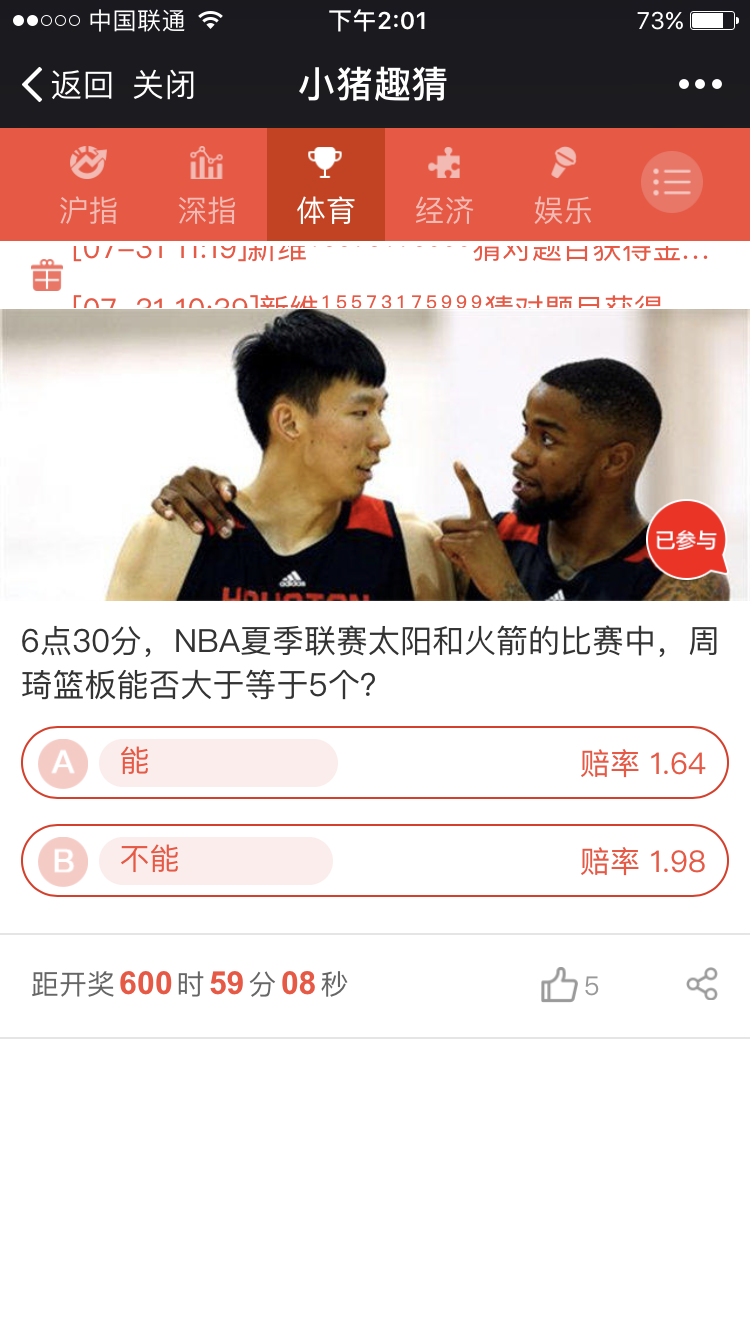Image resolution: width=750 pixels, height=1334 pixels.
Task: Switch to the 娱乐 tab
Action: pos(562,186)
